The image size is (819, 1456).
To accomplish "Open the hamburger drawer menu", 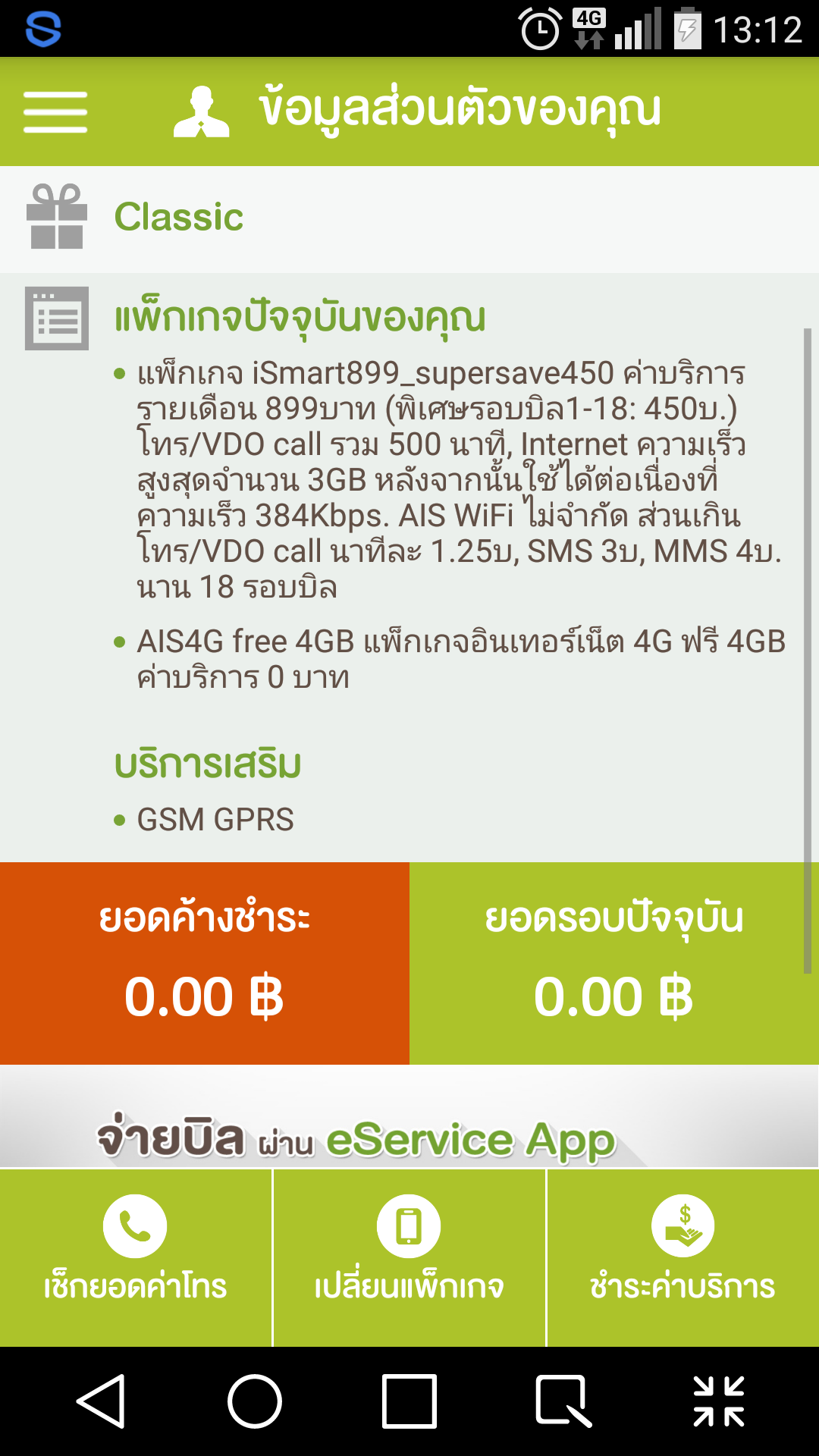I will (x=55, y=111).
